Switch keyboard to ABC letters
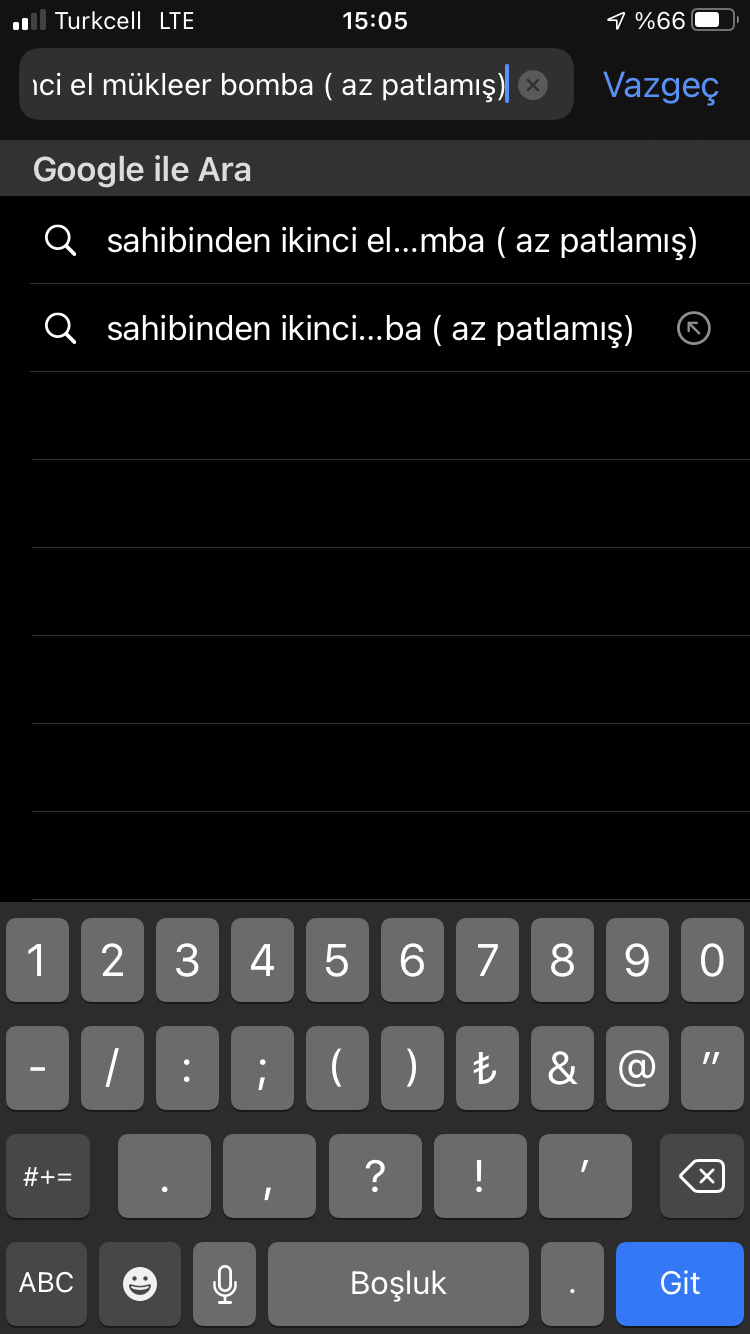Viewport: 750px width, 1334px height. (47, 1283)
